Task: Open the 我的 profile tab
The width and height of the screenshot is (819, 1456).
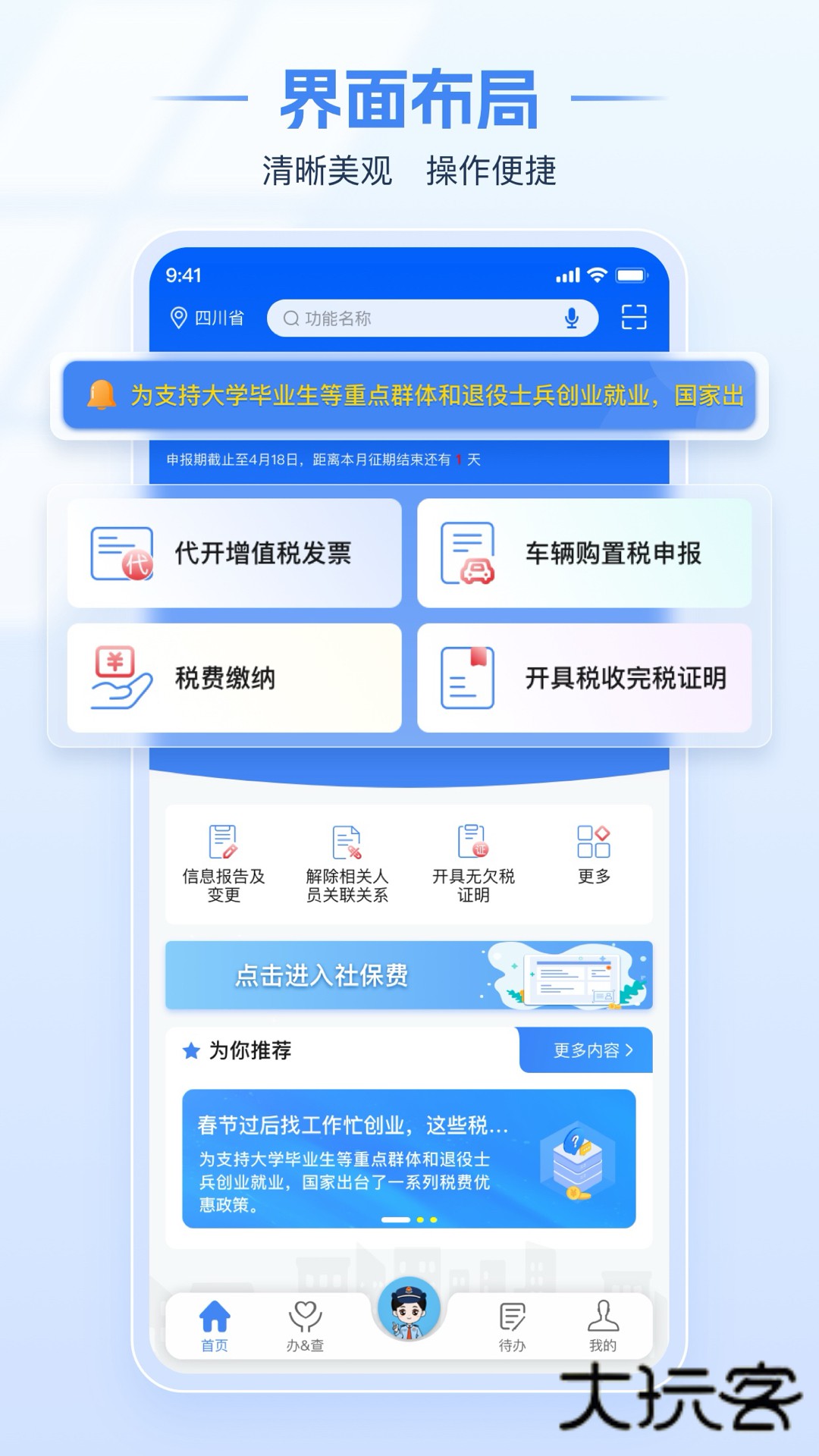Action: (x=603, y=1323)
